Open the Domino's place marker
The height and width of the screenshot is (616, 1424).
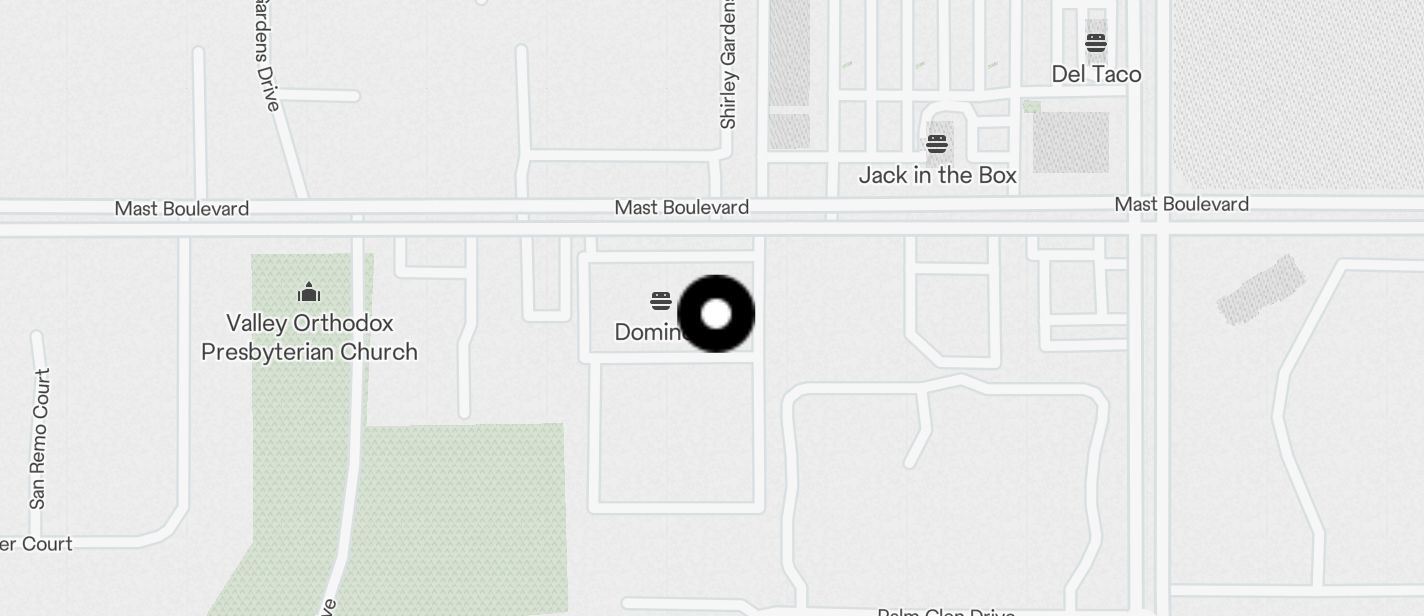point(660,300)
